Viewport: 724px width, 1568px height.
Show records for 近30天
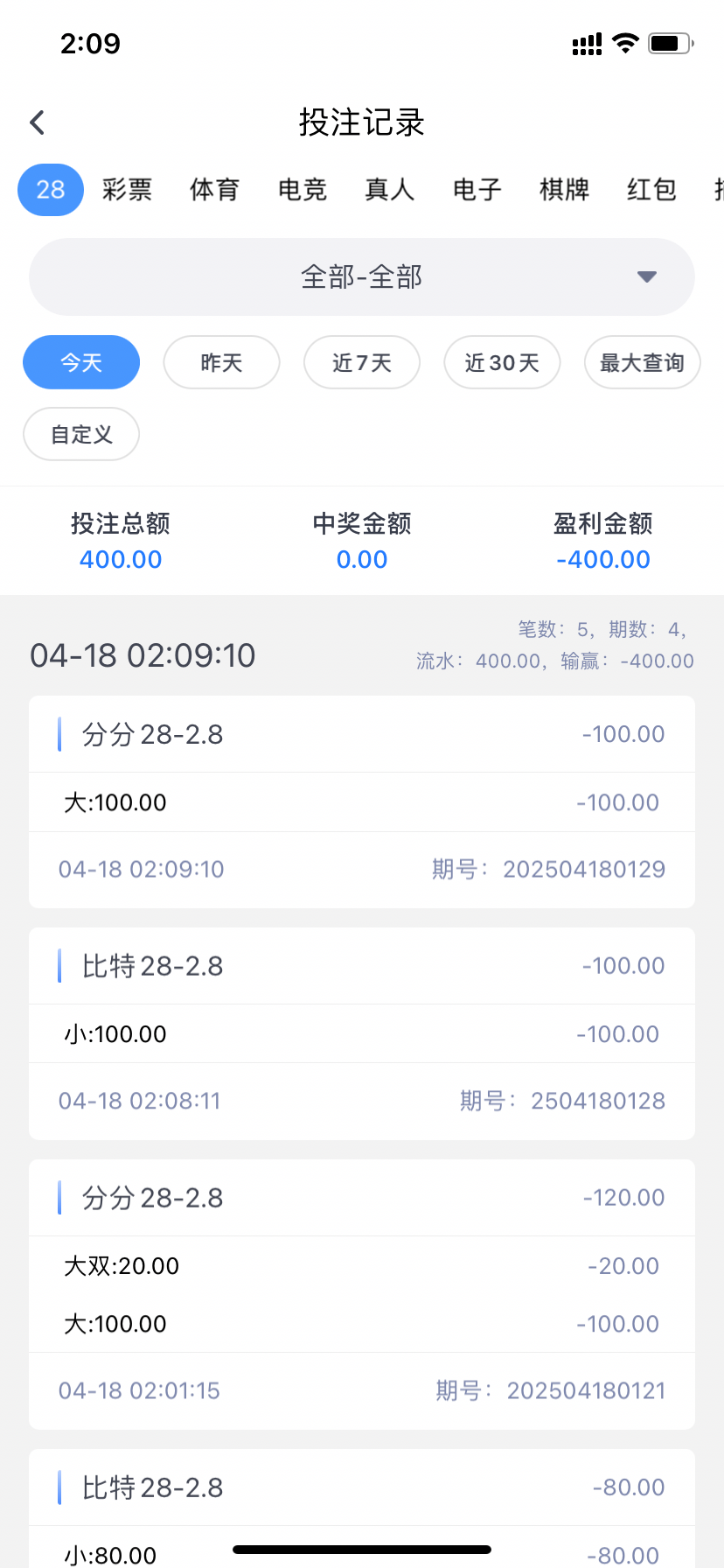pos(502,362)
